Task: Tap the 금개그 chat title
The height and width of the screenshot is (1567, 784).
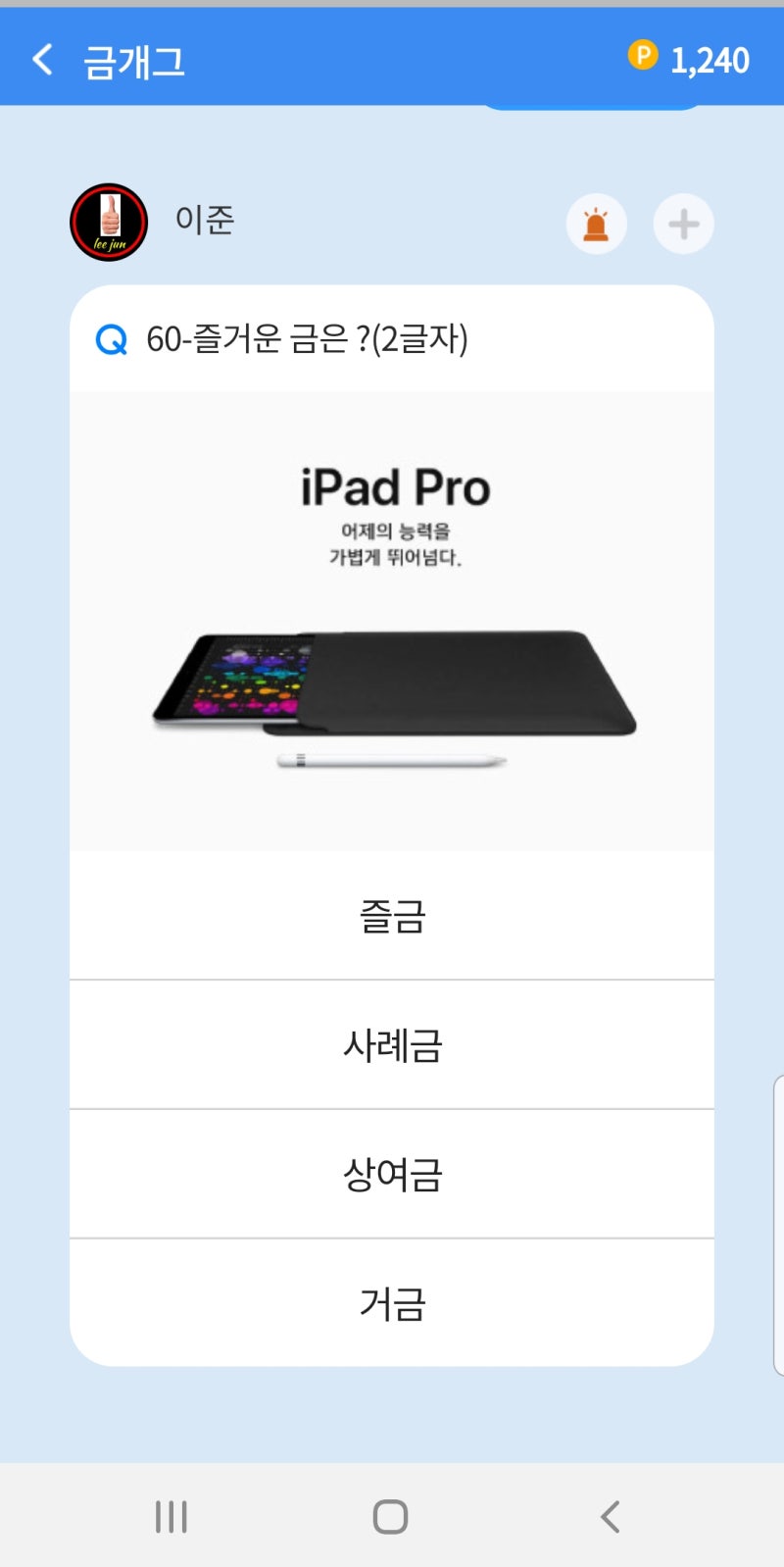Action: tap(134, 59)
